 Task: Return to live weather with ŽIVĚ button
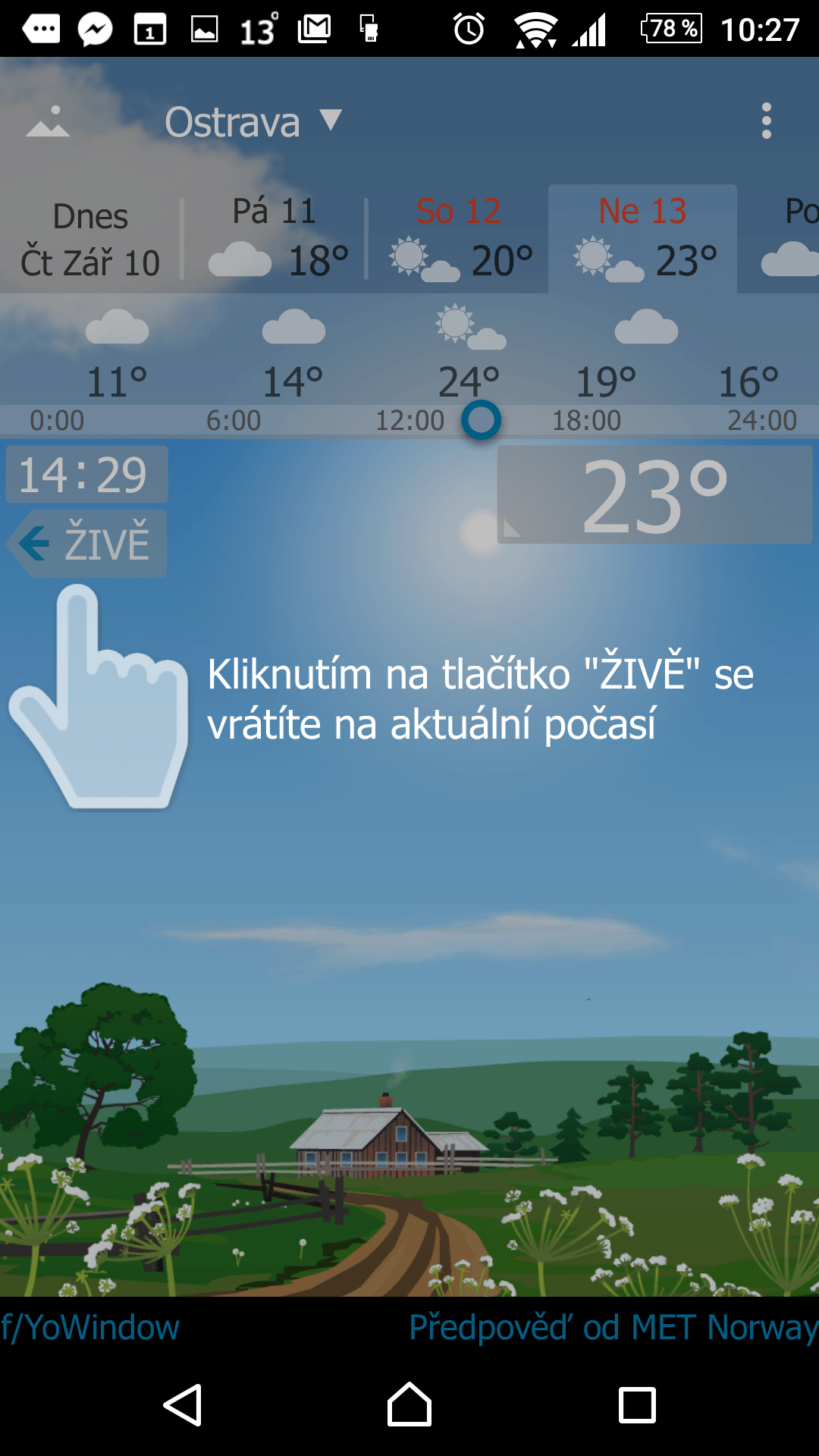coord(86,544)
